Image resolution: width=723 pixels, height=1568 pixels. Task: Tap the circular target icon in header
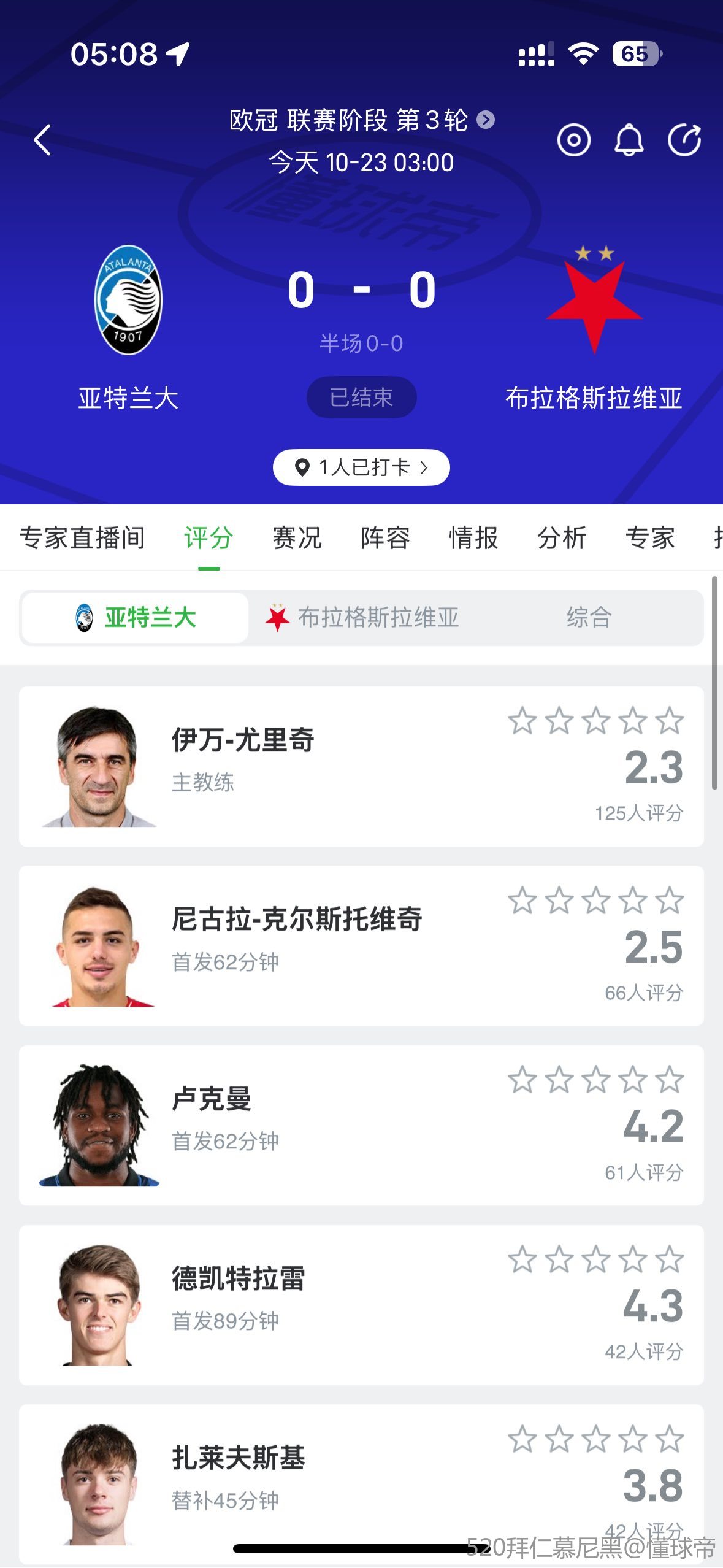573,140
